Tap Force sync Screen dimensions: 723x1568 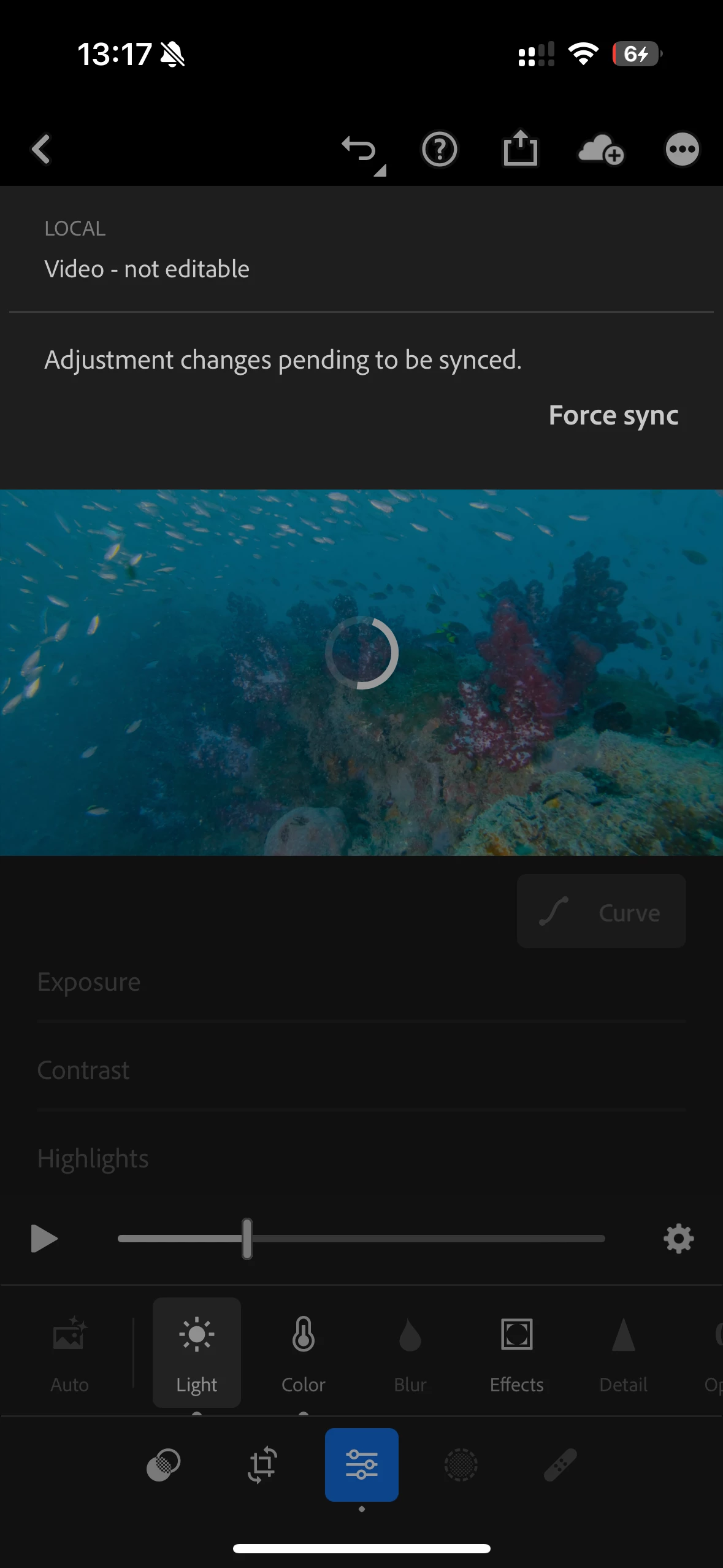point(613,415)
